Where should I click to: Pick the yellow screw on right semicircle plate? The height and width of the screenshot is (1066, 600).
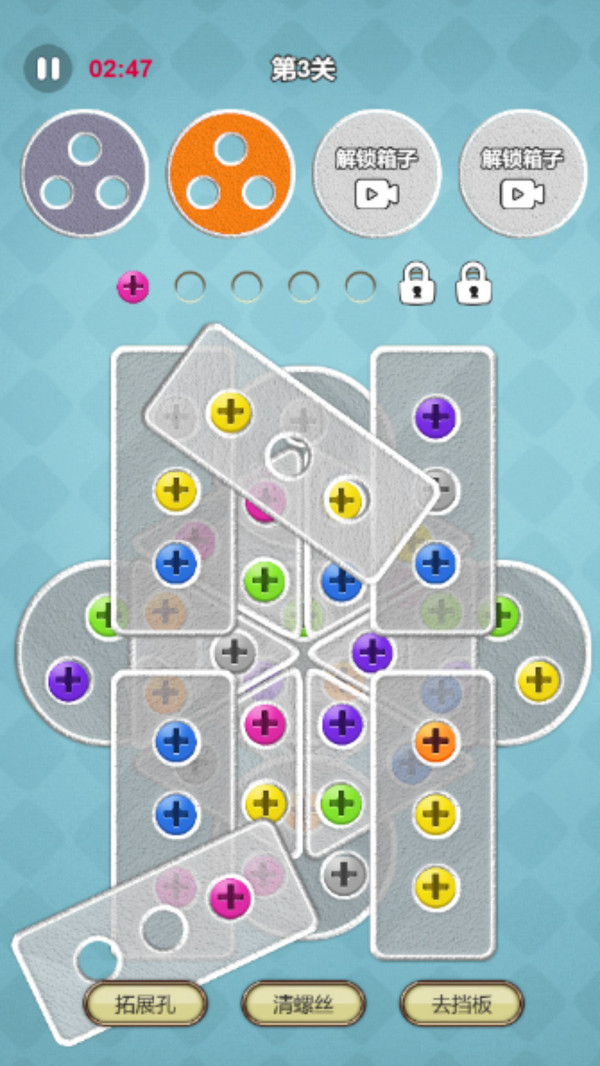click(x=538, y=681)
